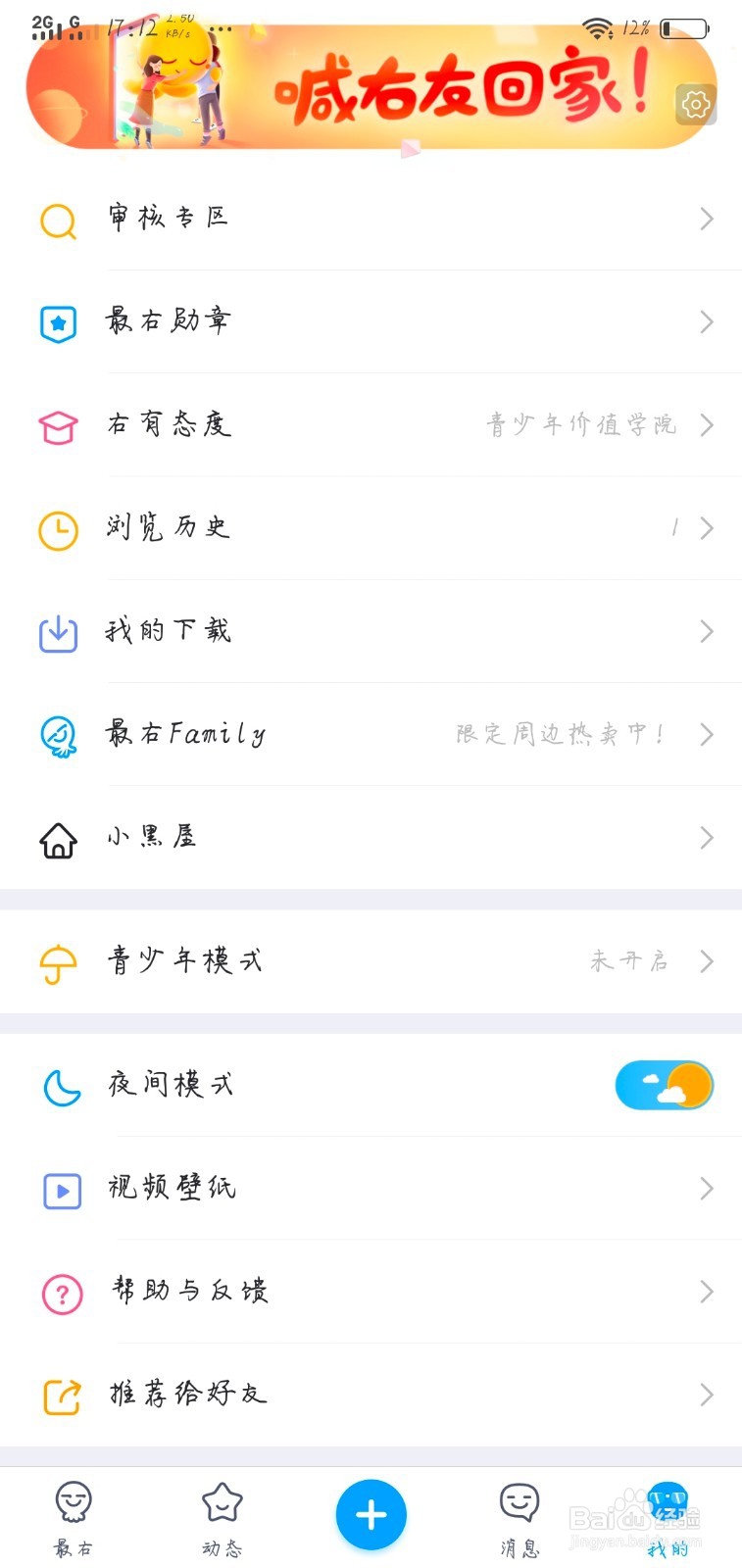Select the 小黑屋 house icon
The width and height of the screenshot is (742, 1568).
coord(57,839)
